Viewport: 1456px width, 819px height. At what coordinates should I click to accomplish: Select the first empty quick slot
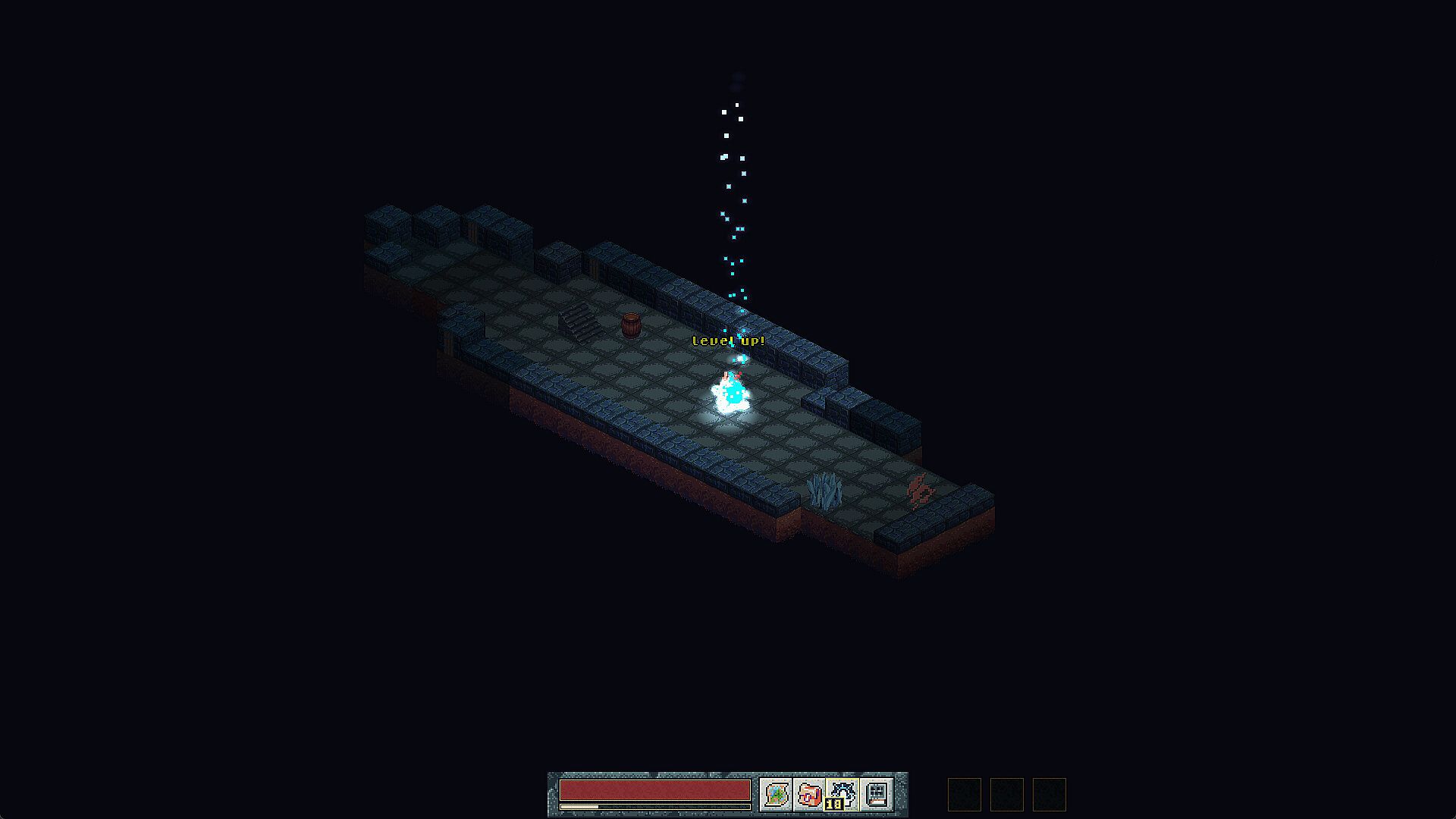point(964,795)
